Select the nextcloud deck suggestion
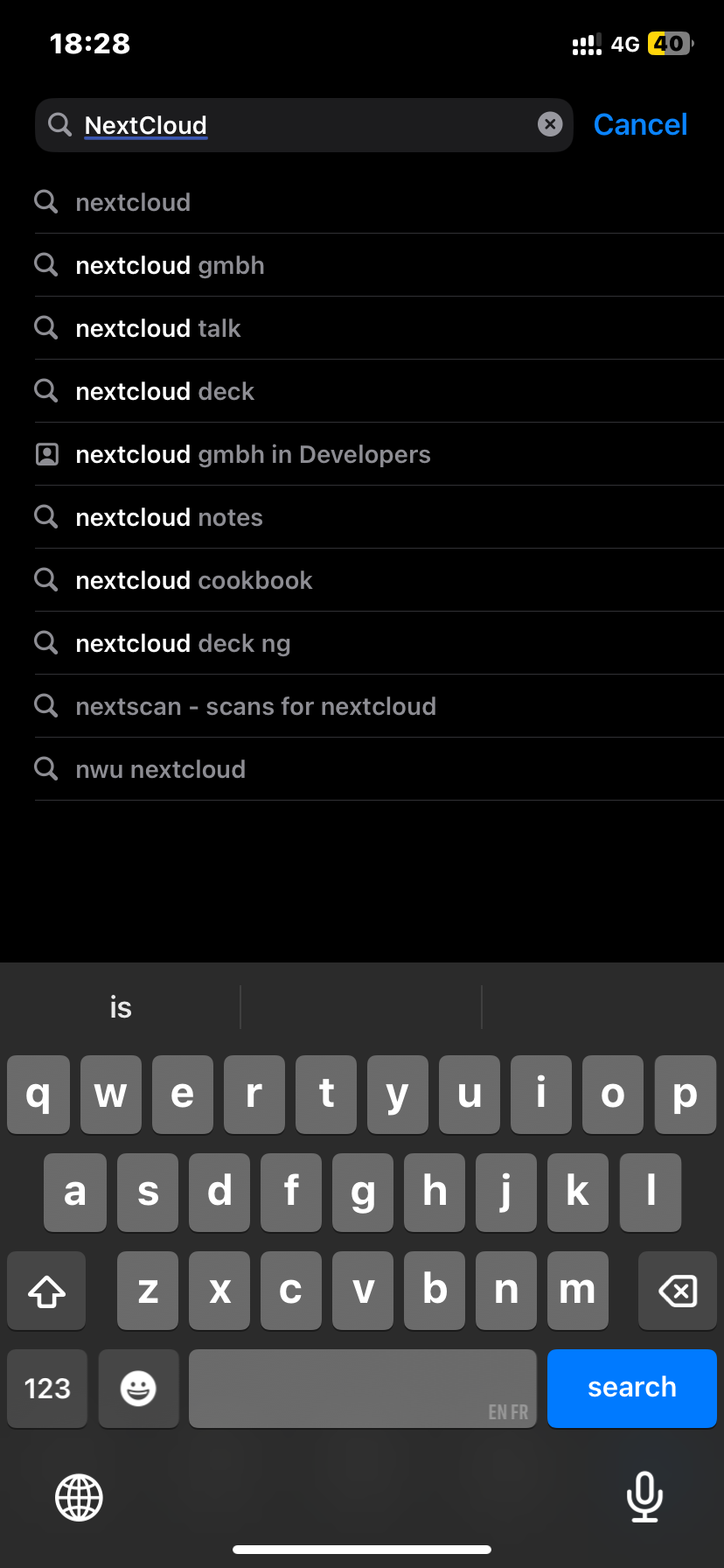 [379, 391]
